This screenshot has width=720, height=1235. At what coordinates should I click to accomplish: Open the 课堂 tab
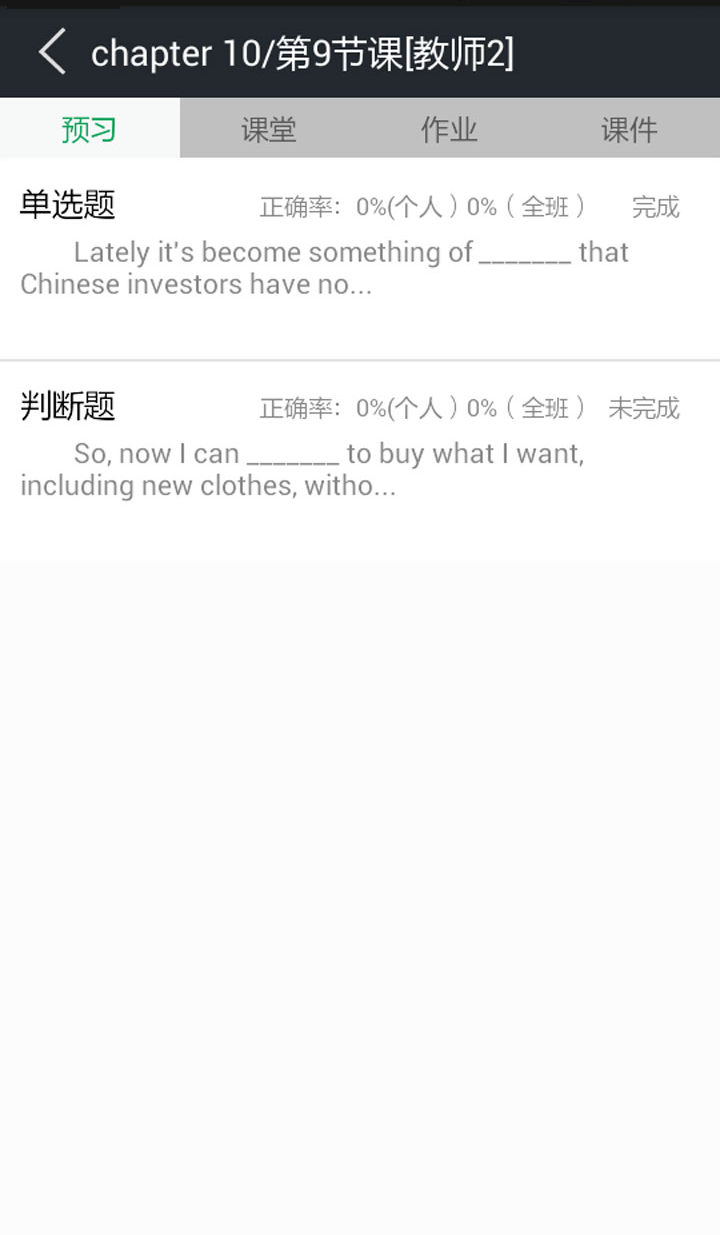coord(269,128)
